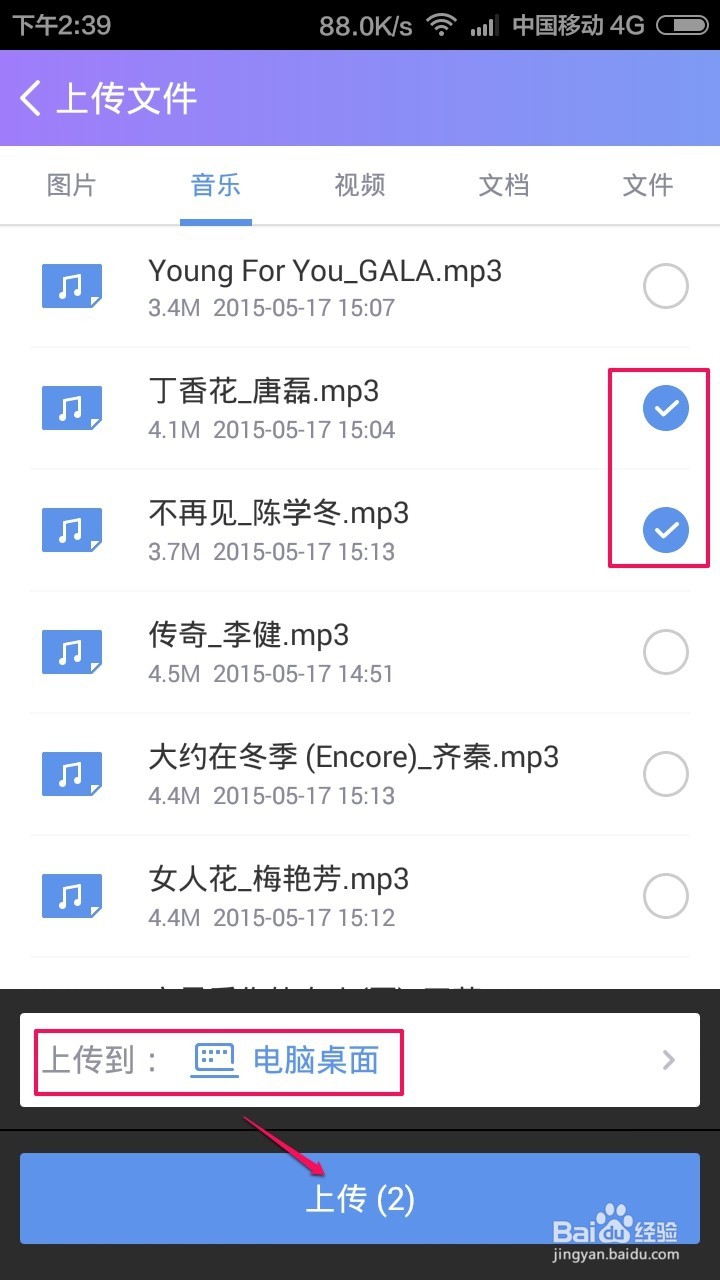Tap the 上传 (2) upload button
Screen dimensions: 720x1280
click(x=359, y=1198)
